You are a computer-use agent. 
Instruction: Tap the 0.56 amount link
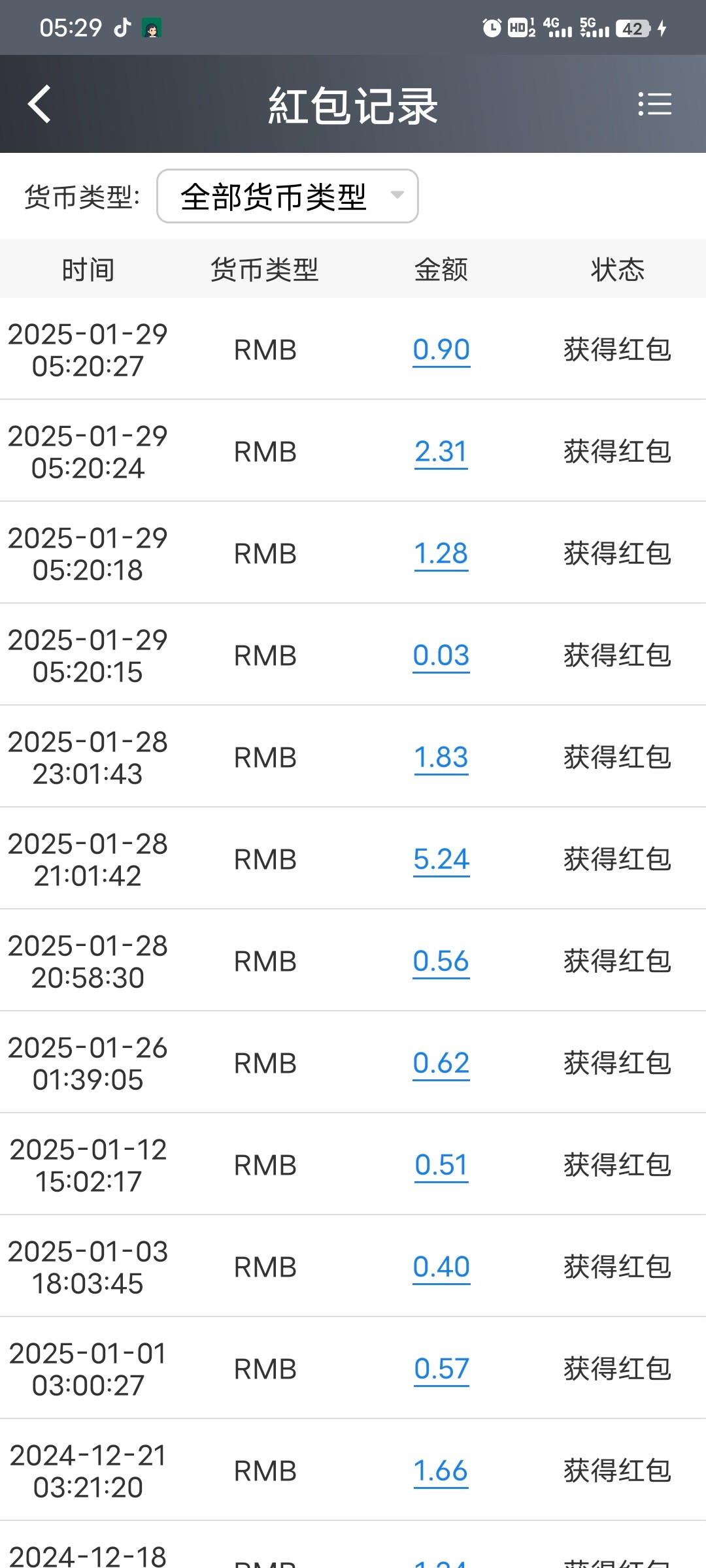click(441, 961)
